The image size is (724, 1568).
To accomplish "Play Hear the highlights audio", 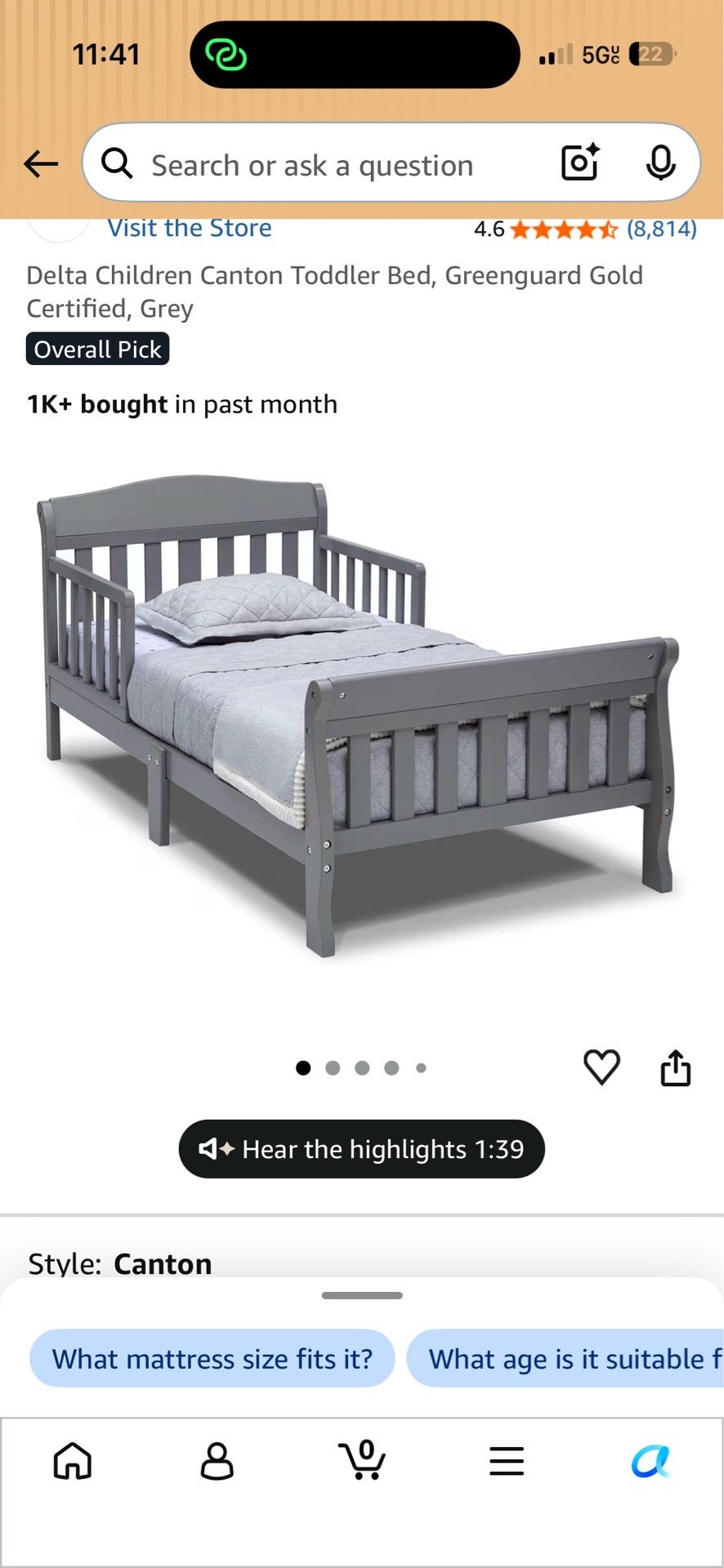I will click(362, 1149).
